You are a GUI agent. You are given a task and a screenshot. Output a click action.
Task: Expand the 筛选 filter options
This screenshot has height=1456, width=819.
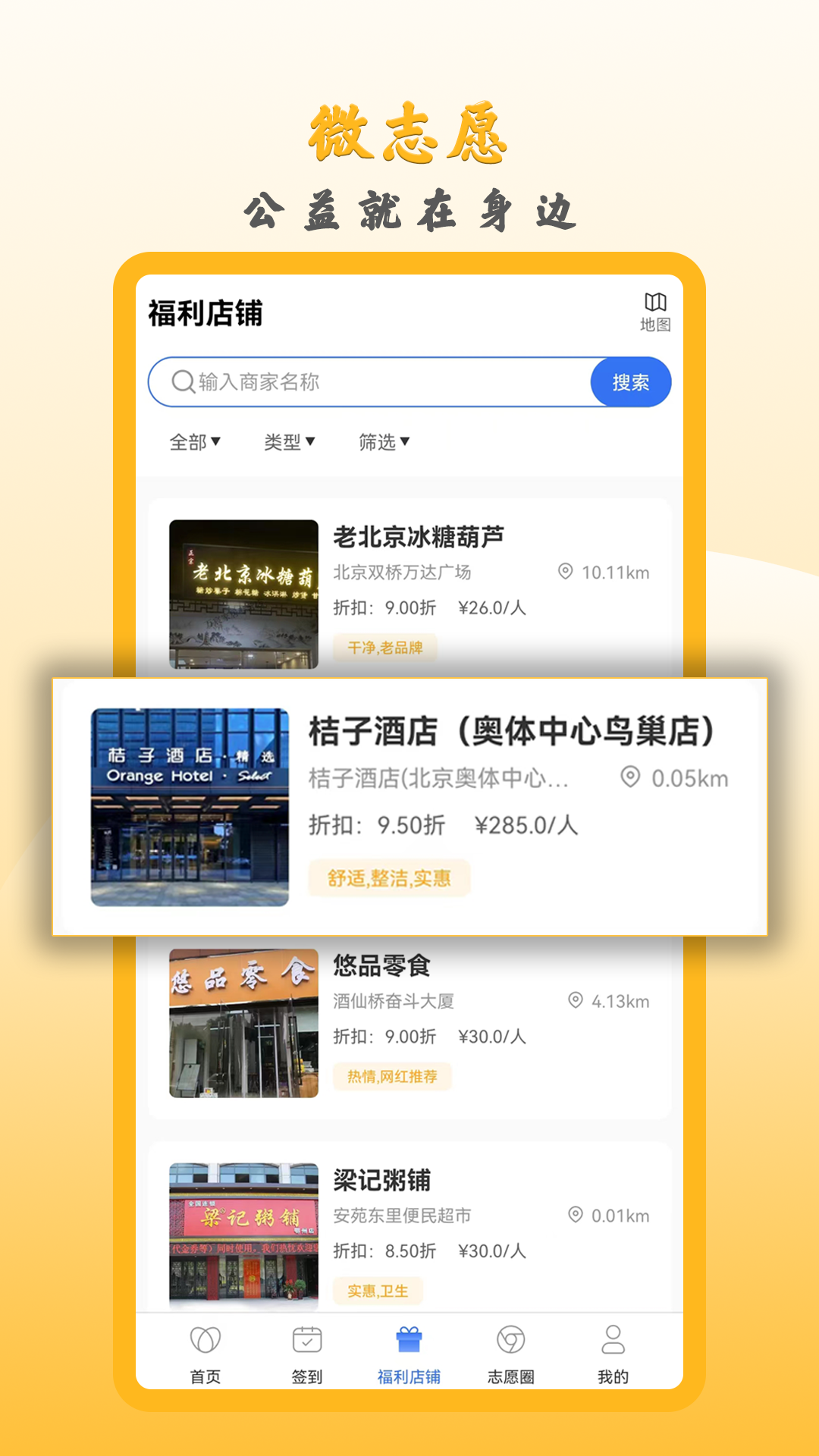point(384,442)
